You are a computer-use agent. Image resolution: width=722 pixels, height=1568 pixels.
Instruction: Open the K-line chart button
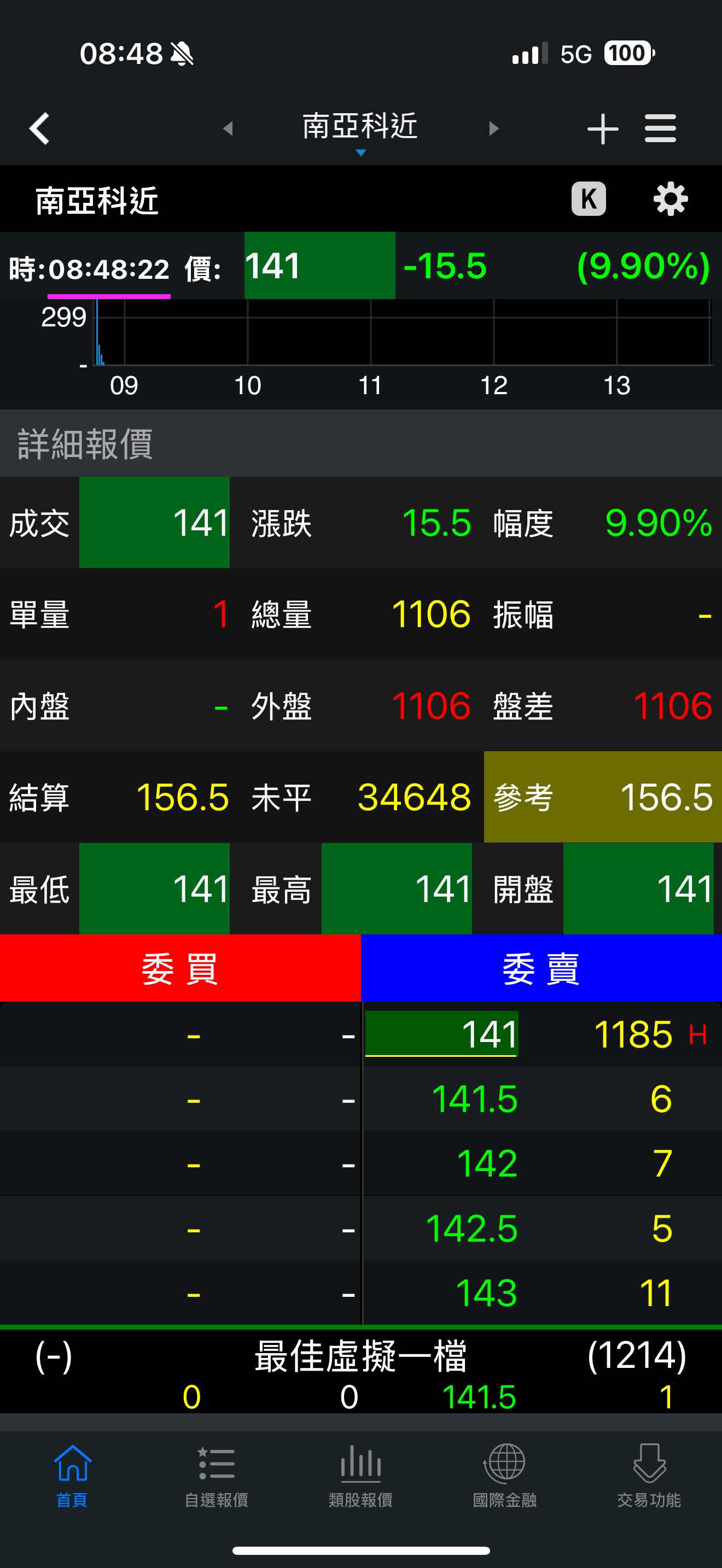point(588,199)
